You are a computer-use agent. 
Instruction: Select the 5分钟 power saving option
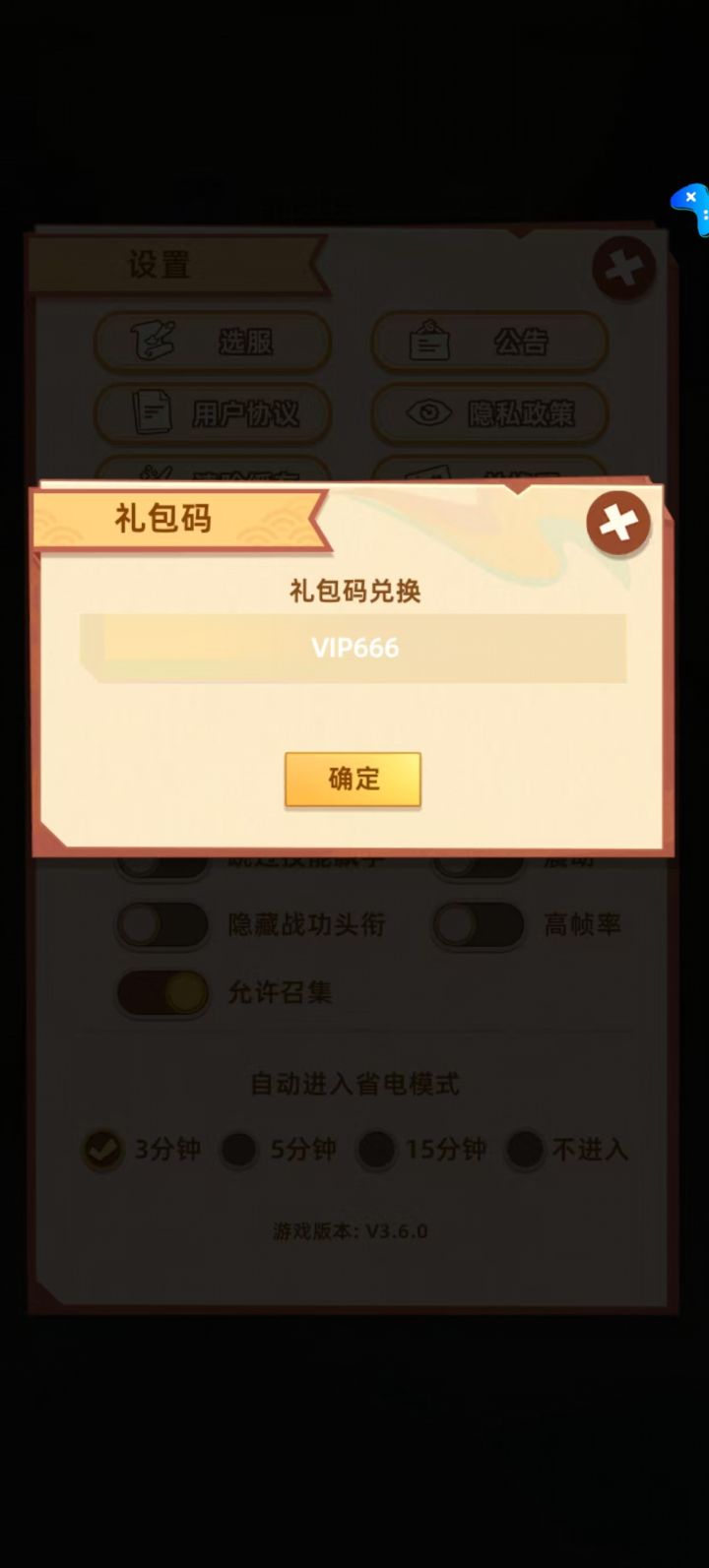click(238, 1149)
